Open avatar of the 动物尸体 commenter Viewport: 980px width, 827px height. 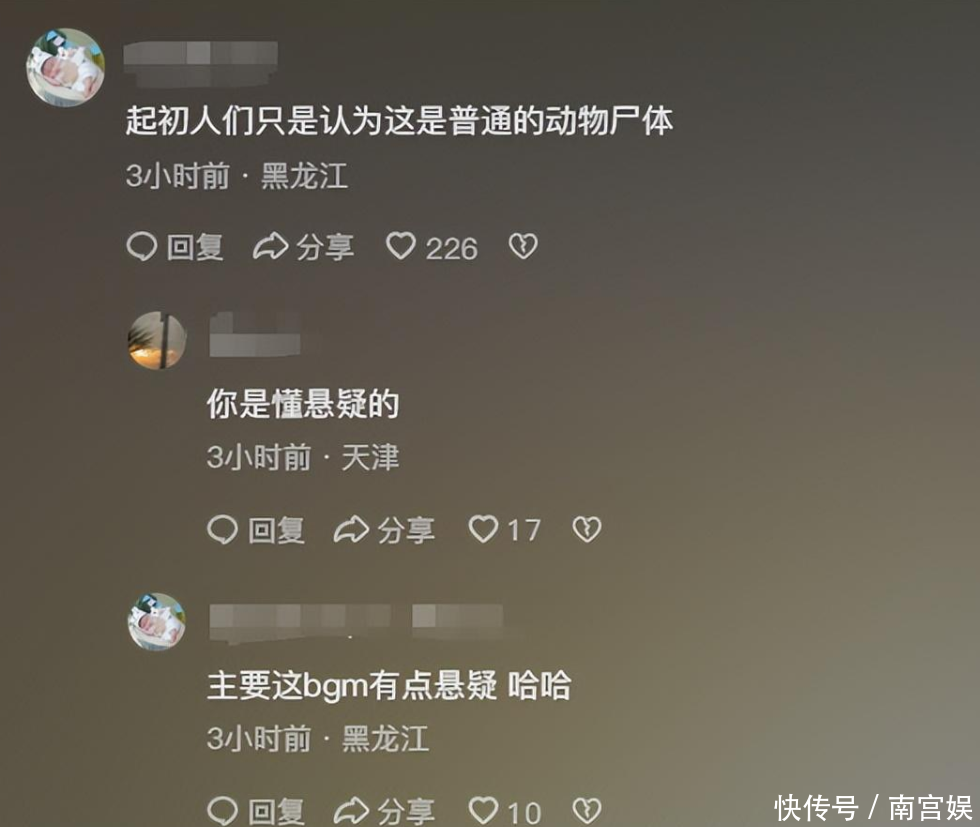tap(65, 67)
